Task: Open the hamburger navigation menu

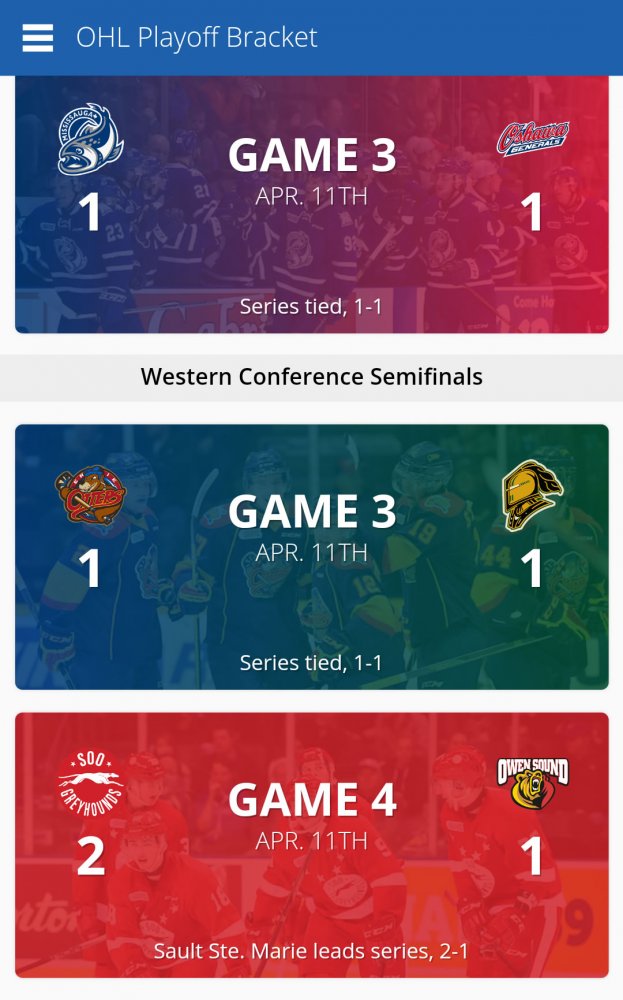Action: [x=38, y=38]
